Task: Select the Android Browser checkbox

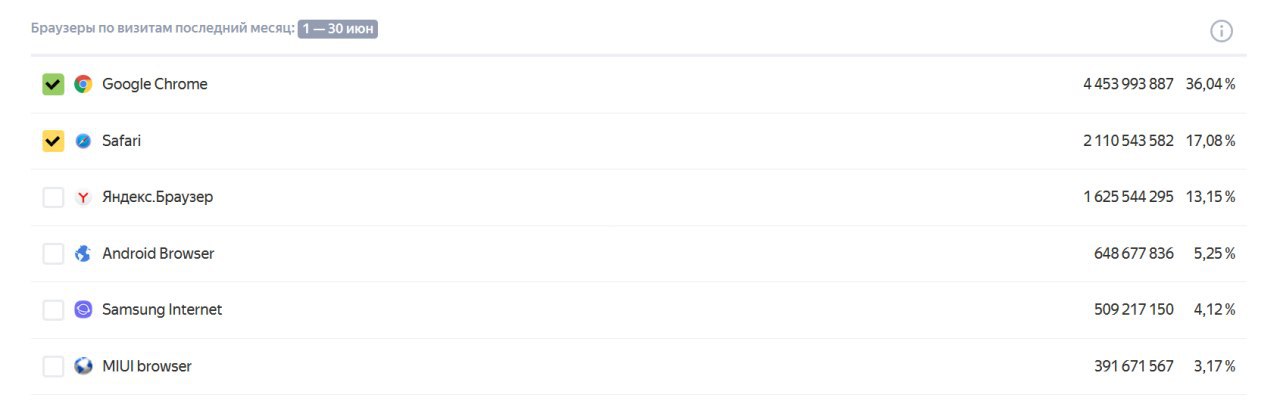Action: 53,254
